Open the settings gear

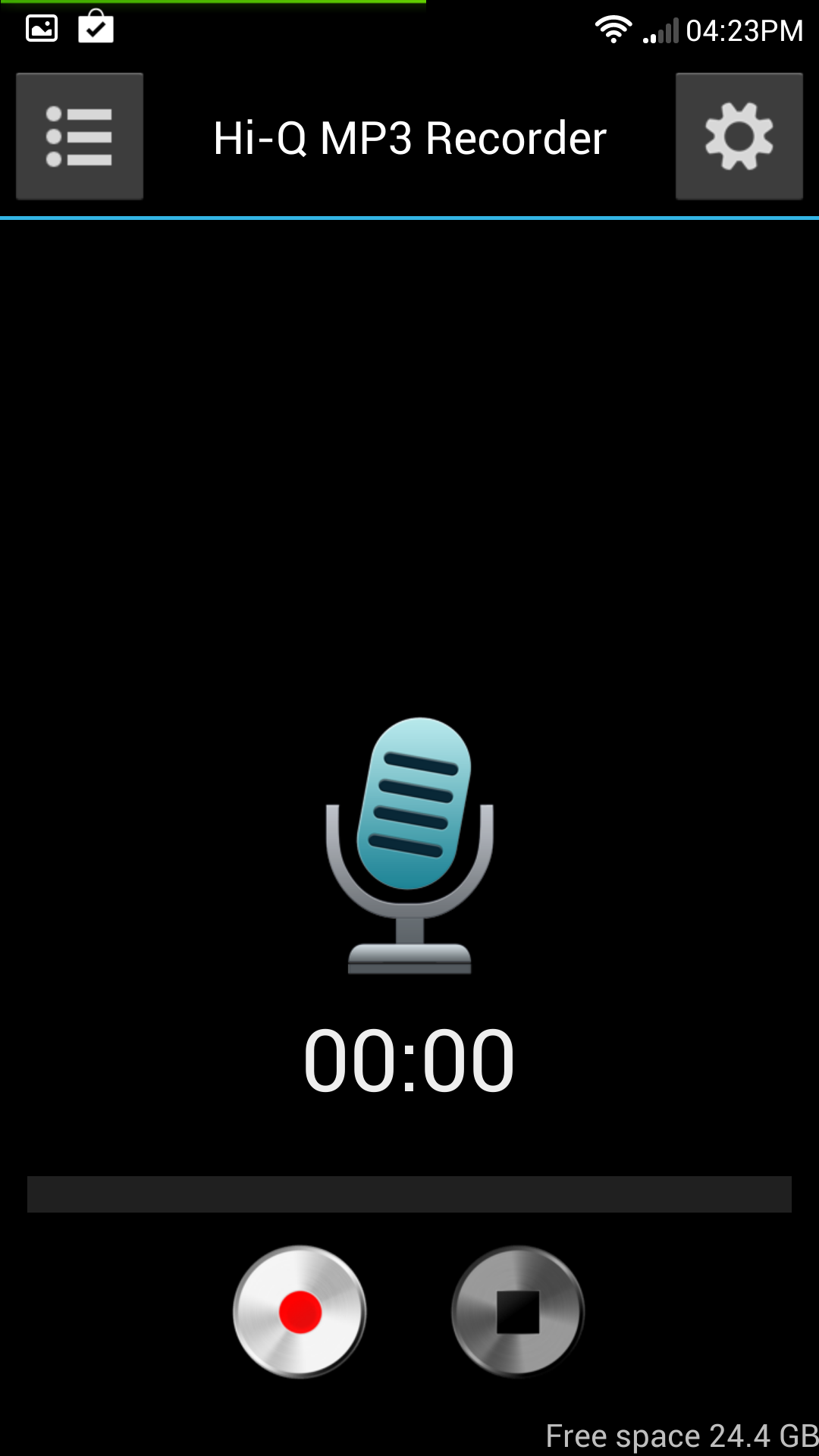739,136
